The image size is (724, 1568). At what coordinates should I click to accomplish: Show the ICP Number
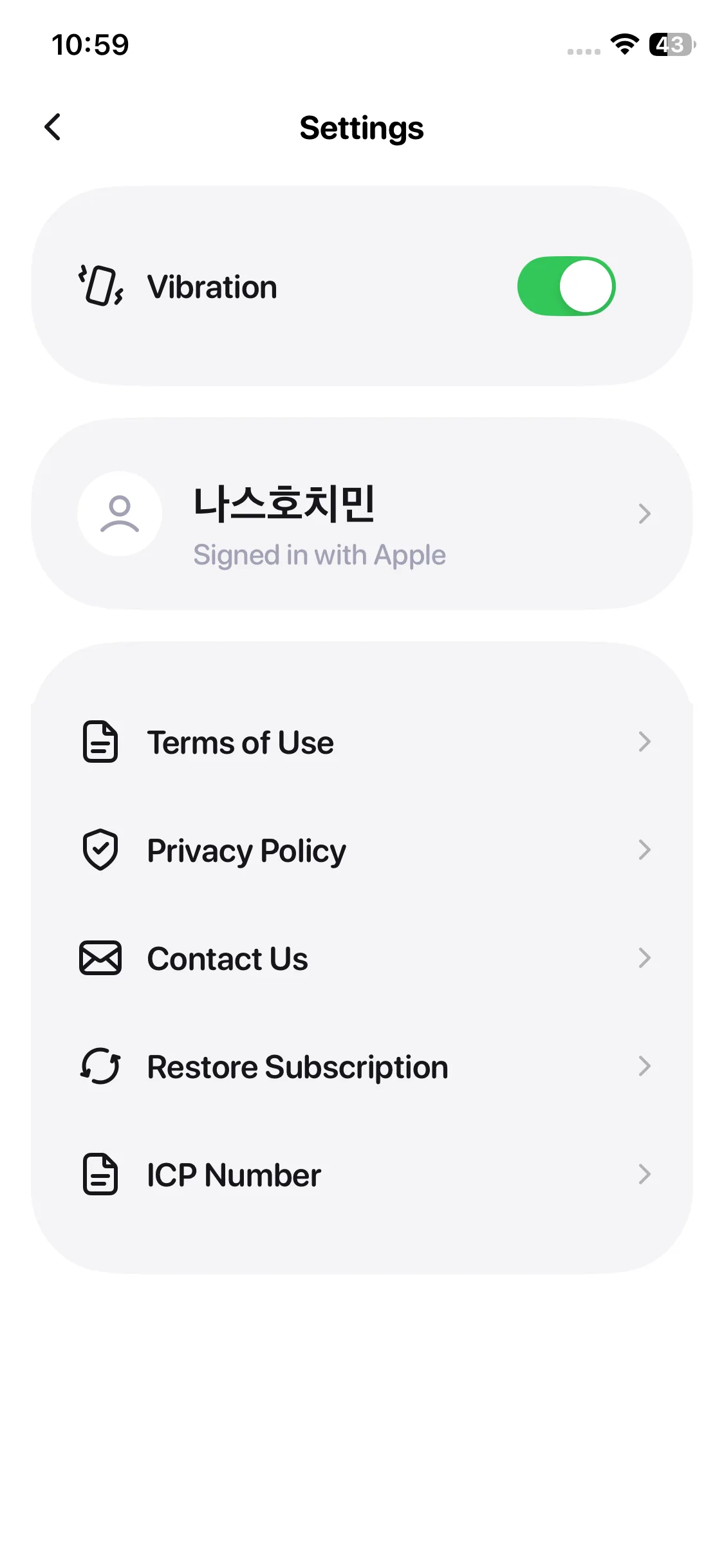(362, 1175)
